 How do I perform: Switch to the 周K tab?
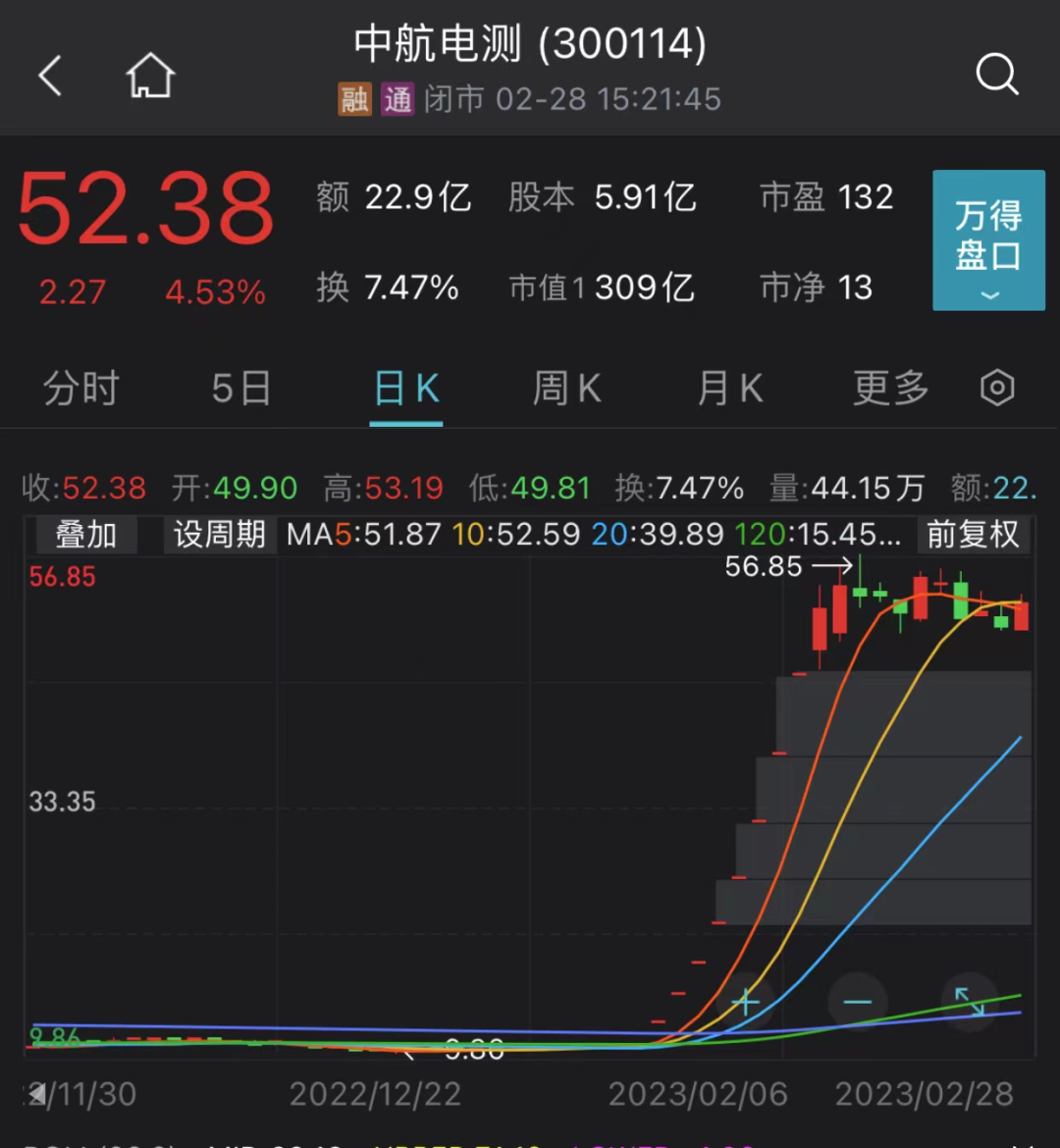[566, 389]
